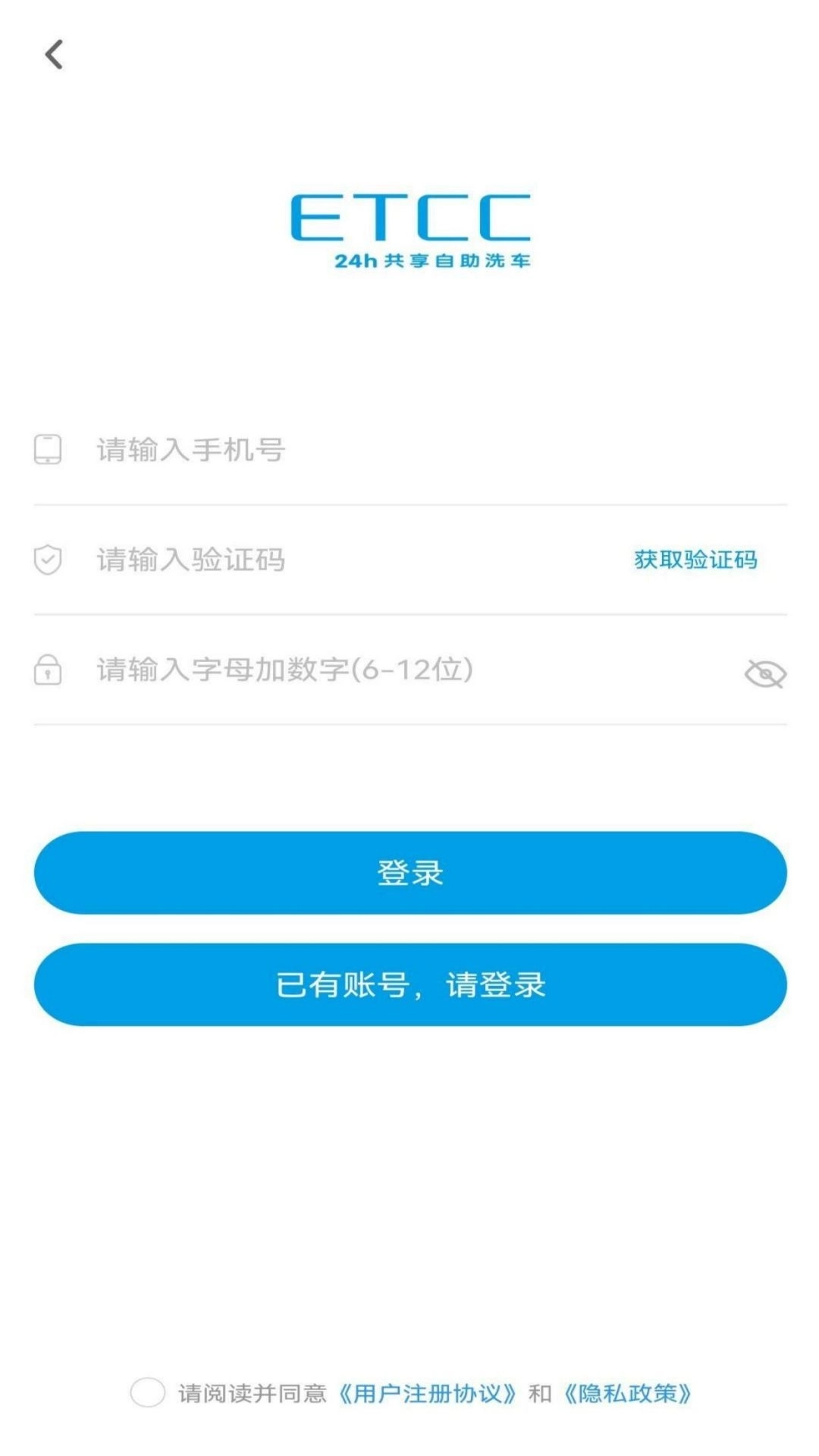Tap the phone number input field

pos(379,450)
